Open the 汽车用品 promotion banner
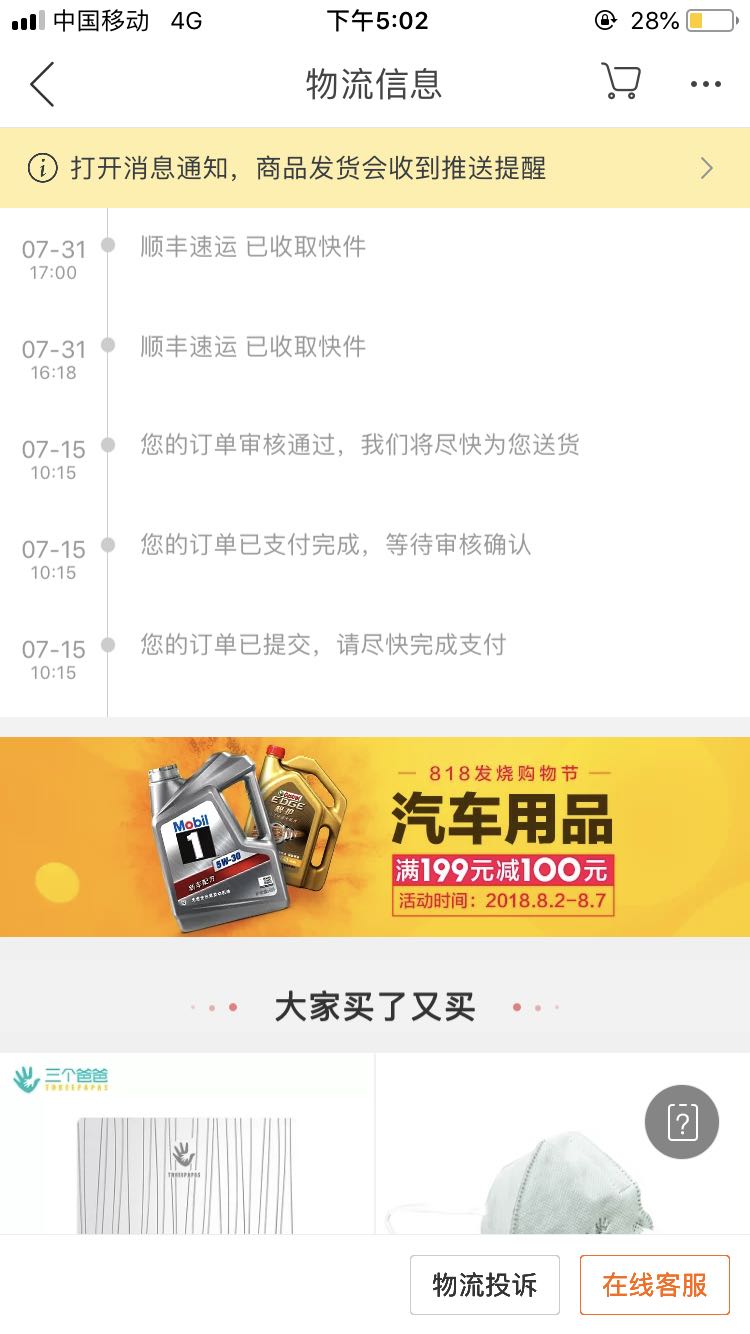Image resolution: width=750 pixels, height=1334 pixels. pyautogui.click(x=375, y=837)
